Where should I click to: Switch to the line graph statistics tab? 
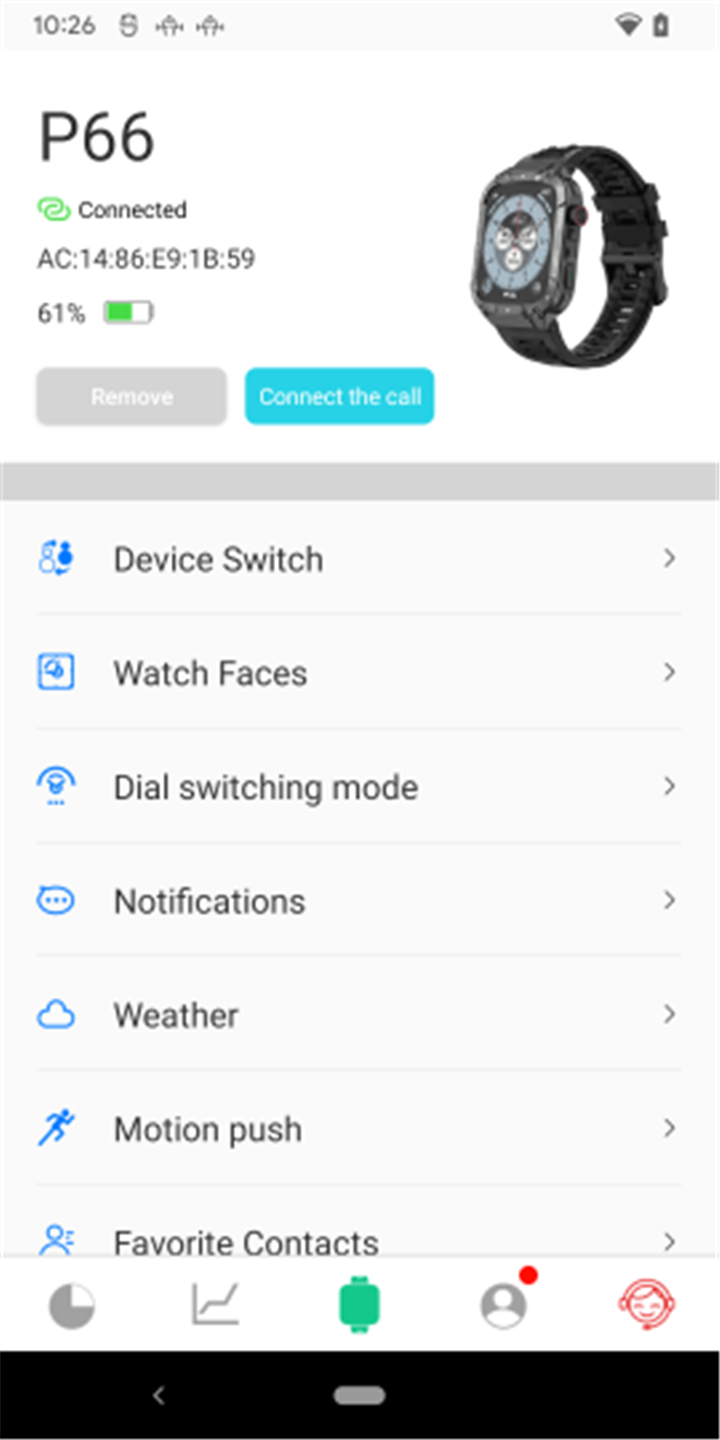(x=216, y=1305)
